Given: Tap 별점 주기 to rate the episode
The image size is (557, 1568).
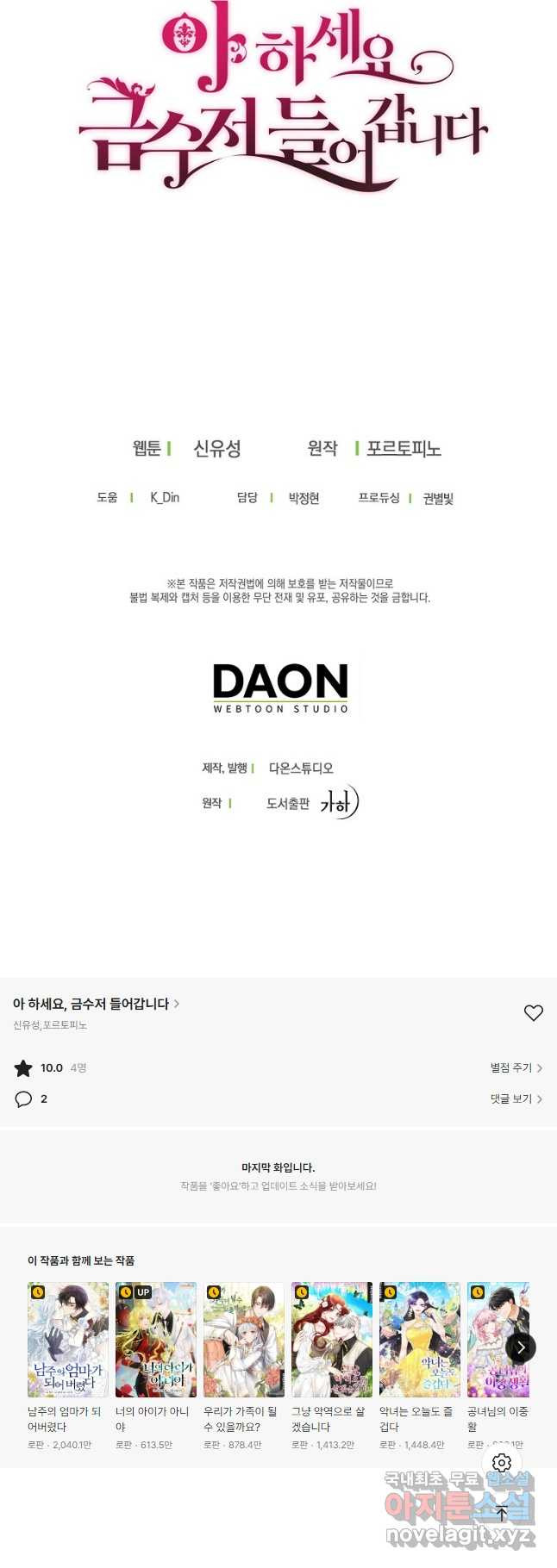Looking at the screenshot, I should (x=516, y=1067).
